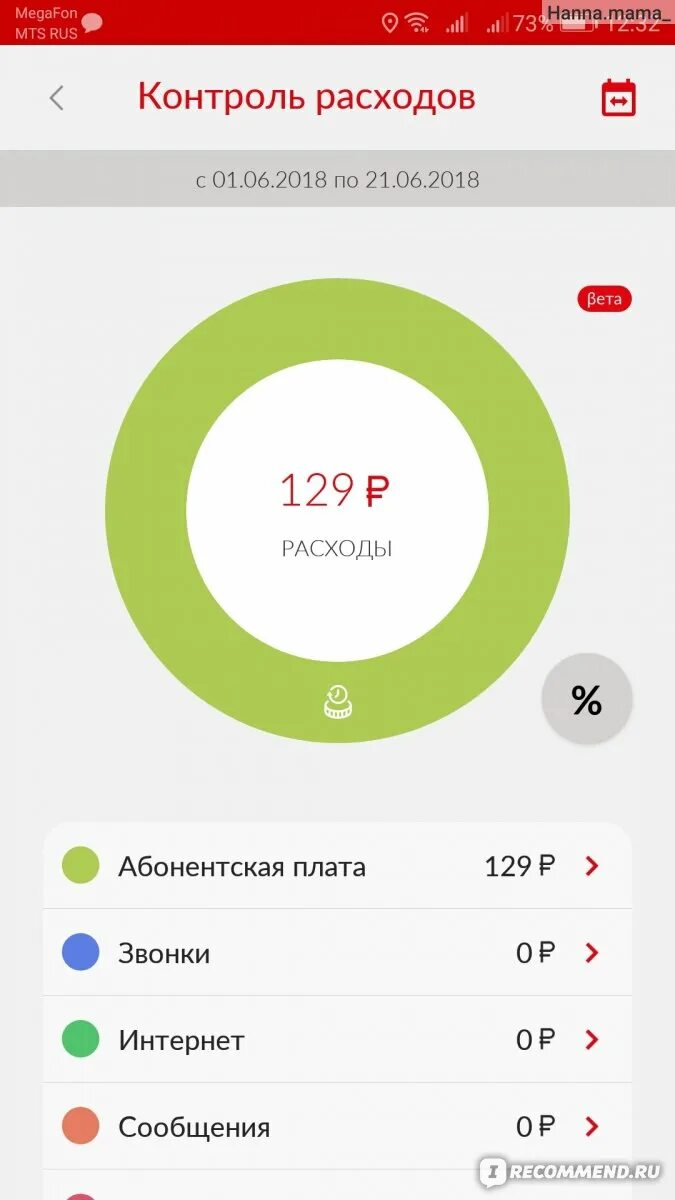
Task: Open Абонентская плата expense details
Action: pyautogui.click(x=337, y=866)
